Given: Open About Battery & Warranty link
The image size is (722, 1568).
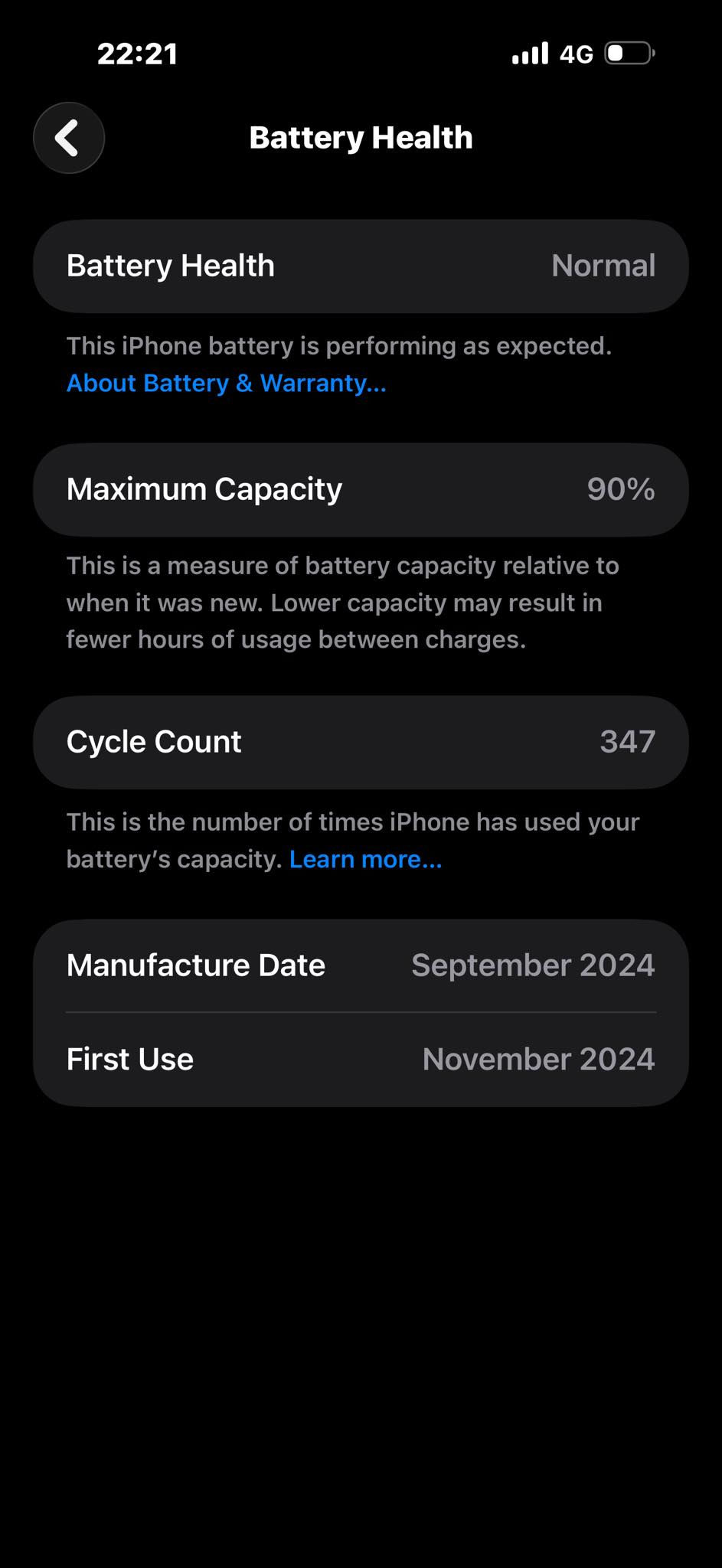Looking at the screenshot, I should (226, 383).
